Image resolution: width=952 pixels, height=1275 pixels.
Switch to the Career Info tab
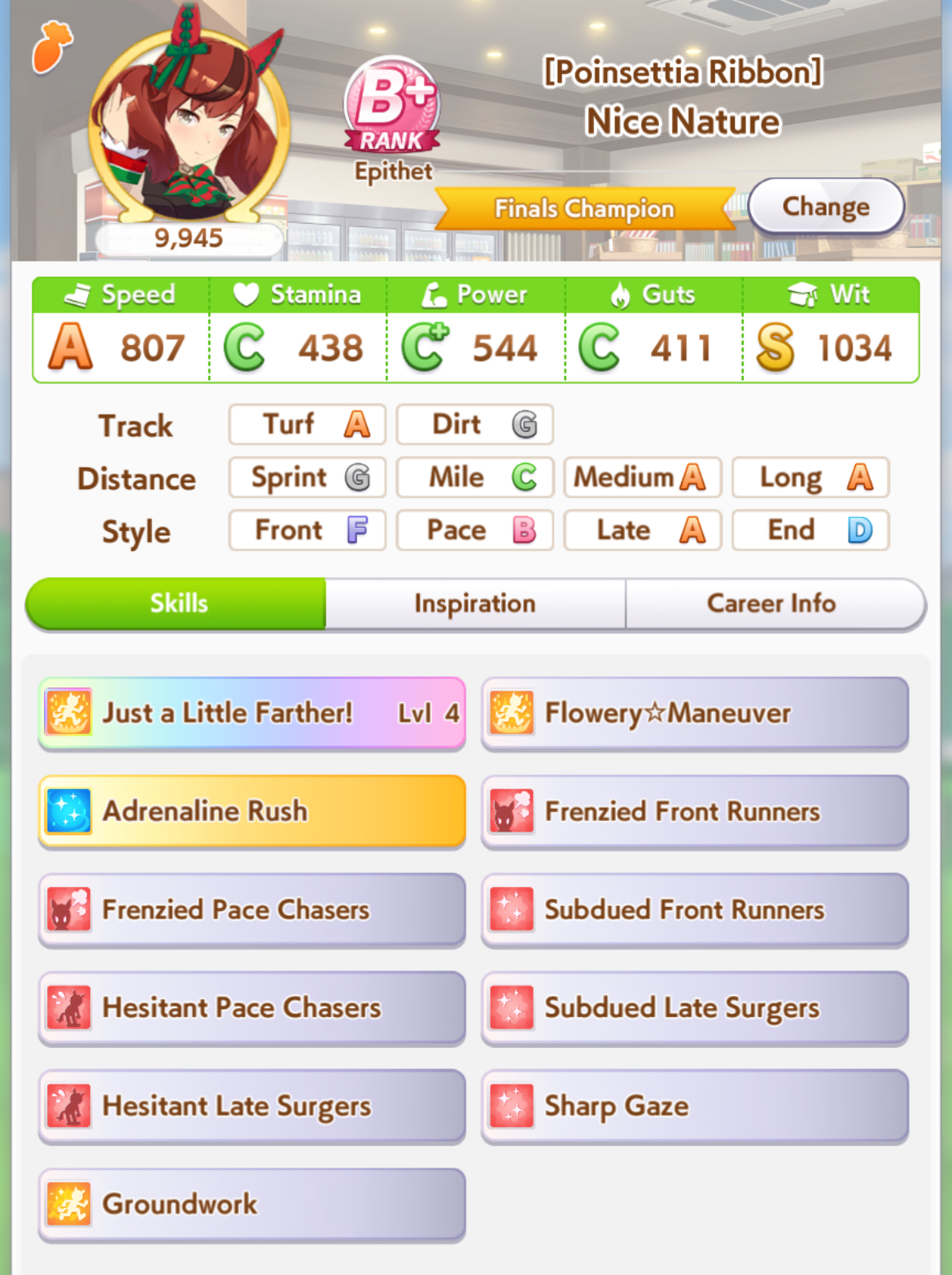pos(771,604)
